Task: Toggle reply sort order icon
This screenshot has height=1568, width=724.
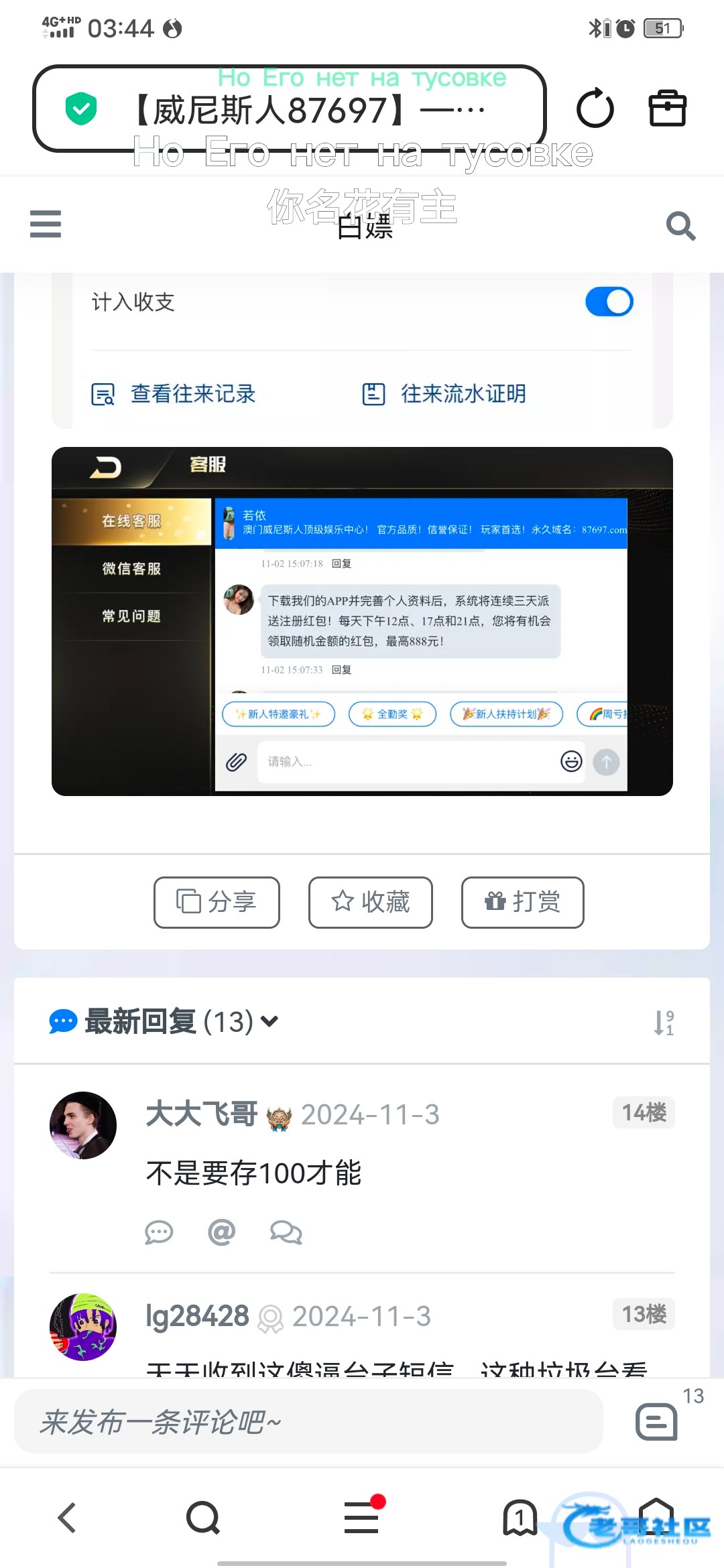Action: 664,1023
